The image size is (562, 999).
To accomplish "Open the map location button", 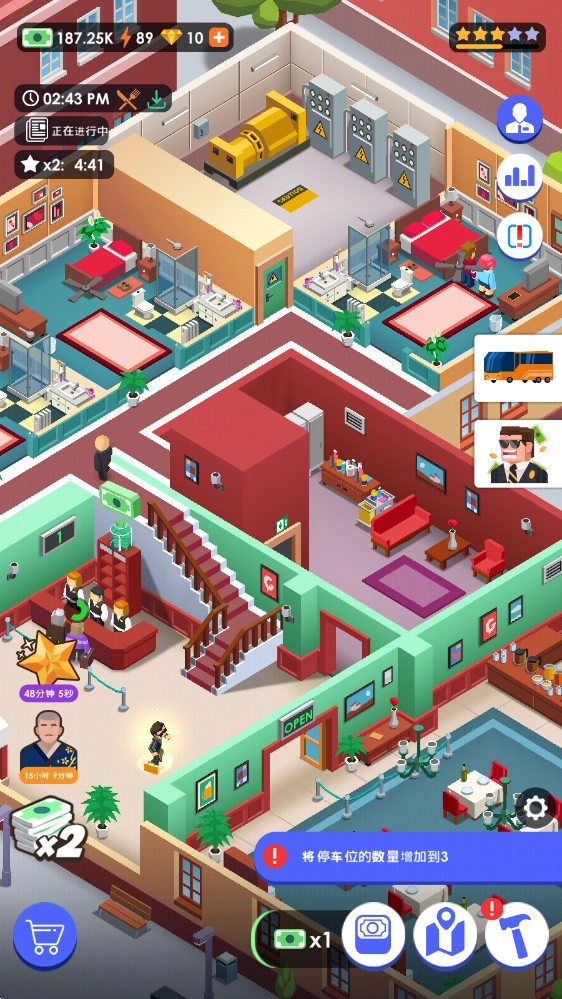I will click(445, 936).
